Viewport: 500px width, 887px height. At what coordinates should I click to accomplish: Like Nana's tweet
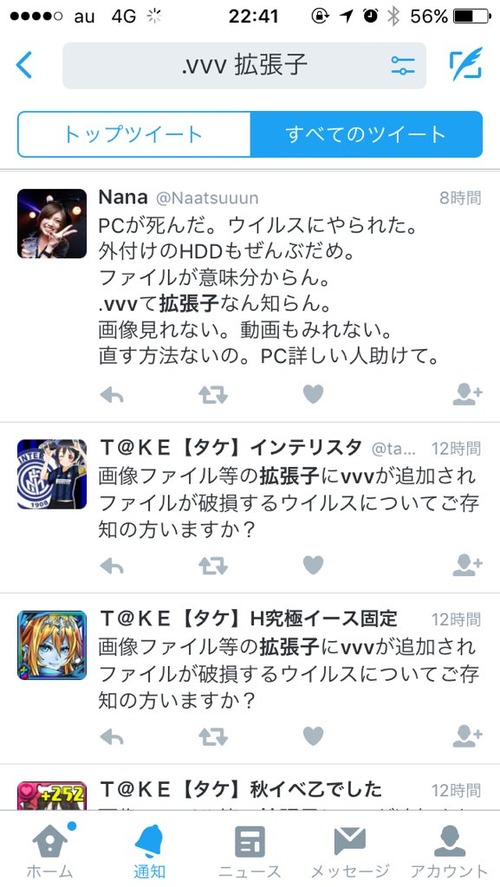(313, 394)
